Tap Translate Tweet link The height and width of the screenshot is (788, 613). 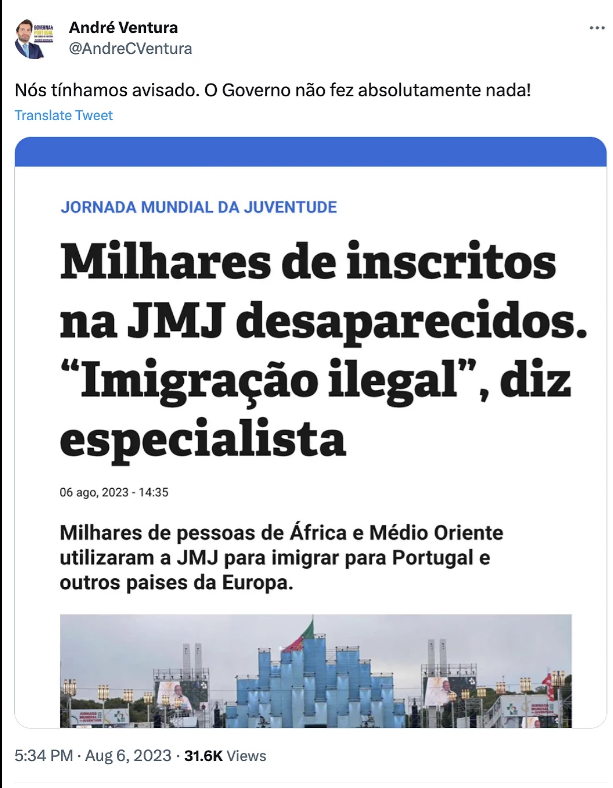coord(64,115)
